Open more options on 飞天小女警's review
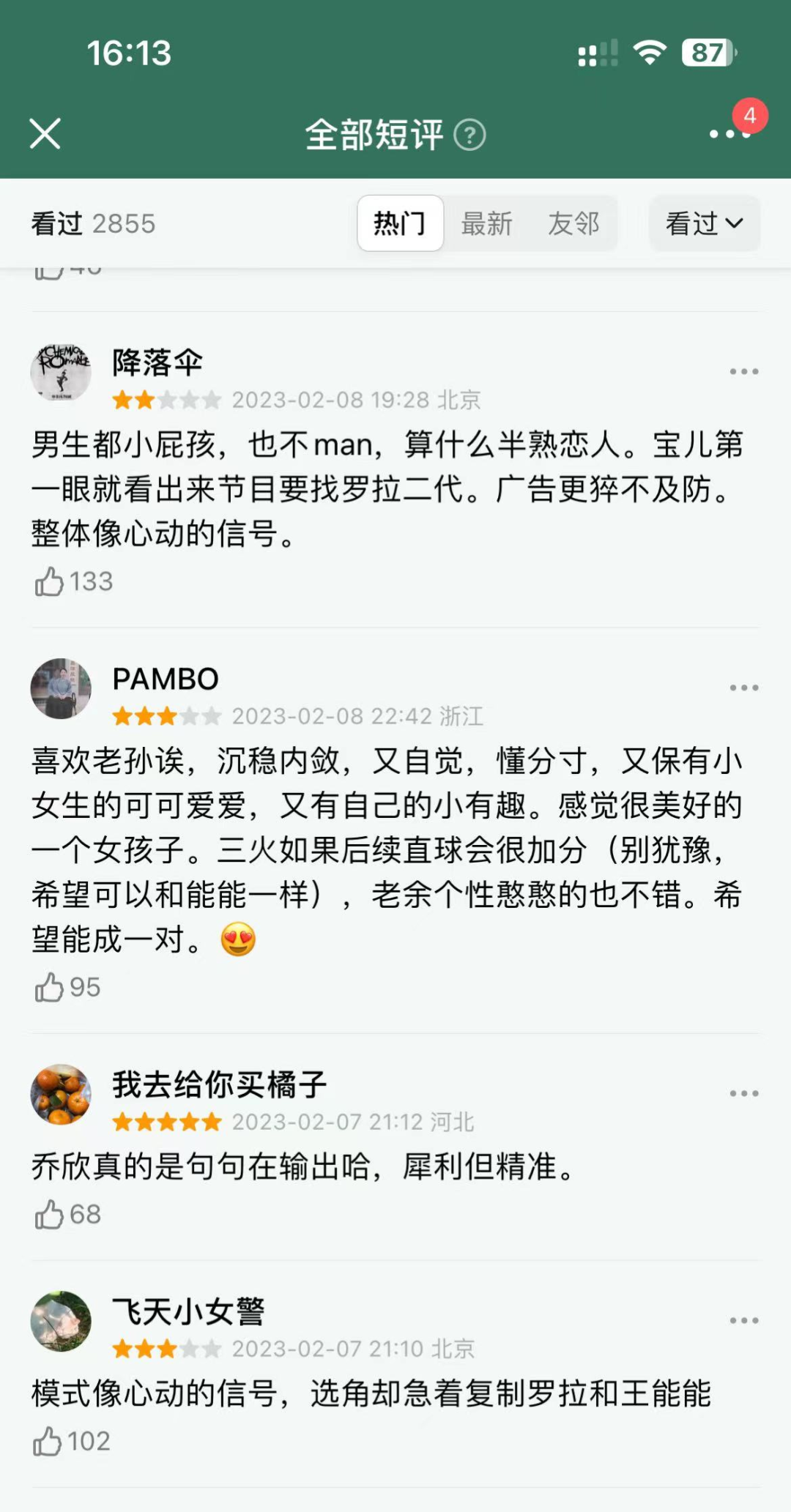The image size is (791, 1512). 743,1321
